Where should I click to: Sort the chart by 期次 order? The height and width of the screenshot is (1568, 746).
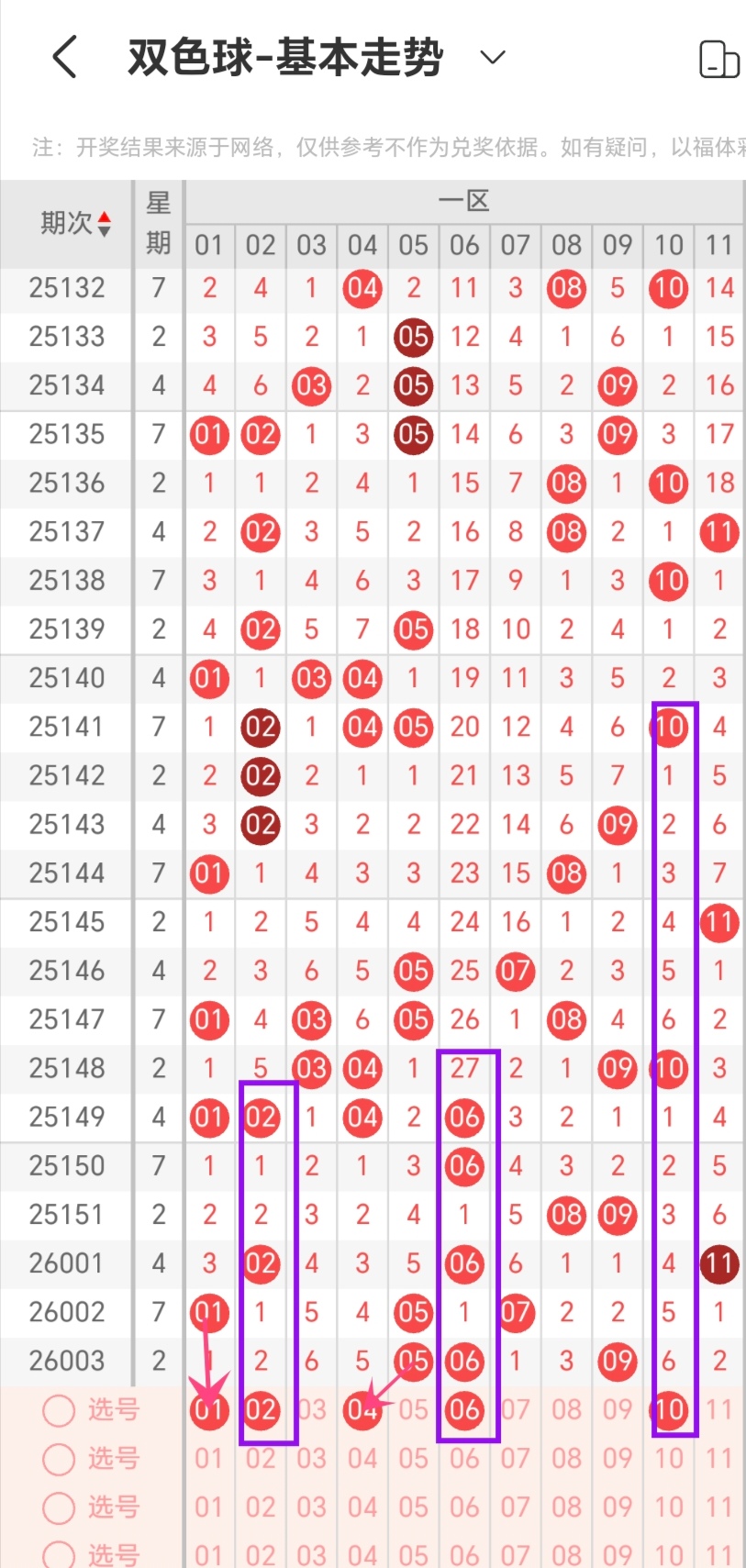click(104, 223)
